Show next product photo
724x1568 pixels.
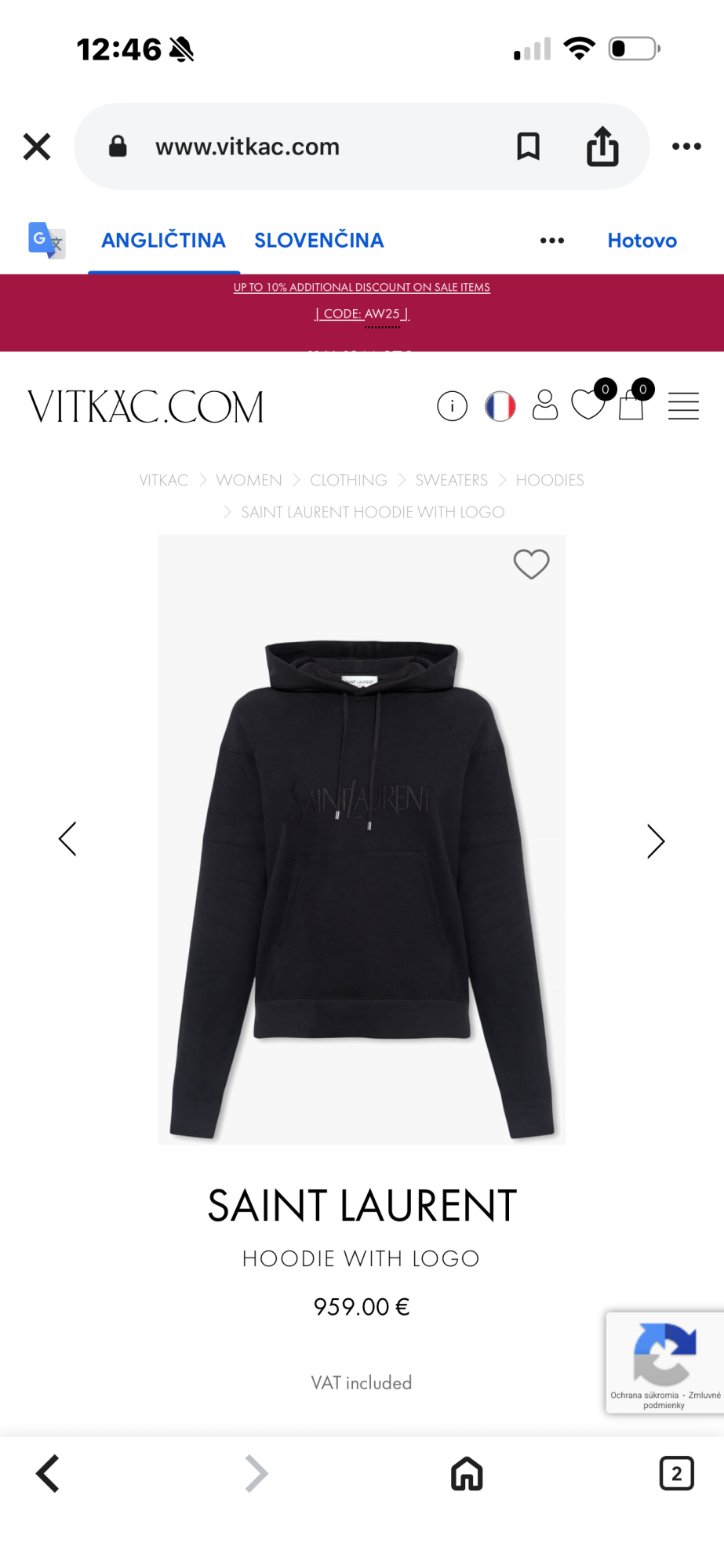pos(656,841)
